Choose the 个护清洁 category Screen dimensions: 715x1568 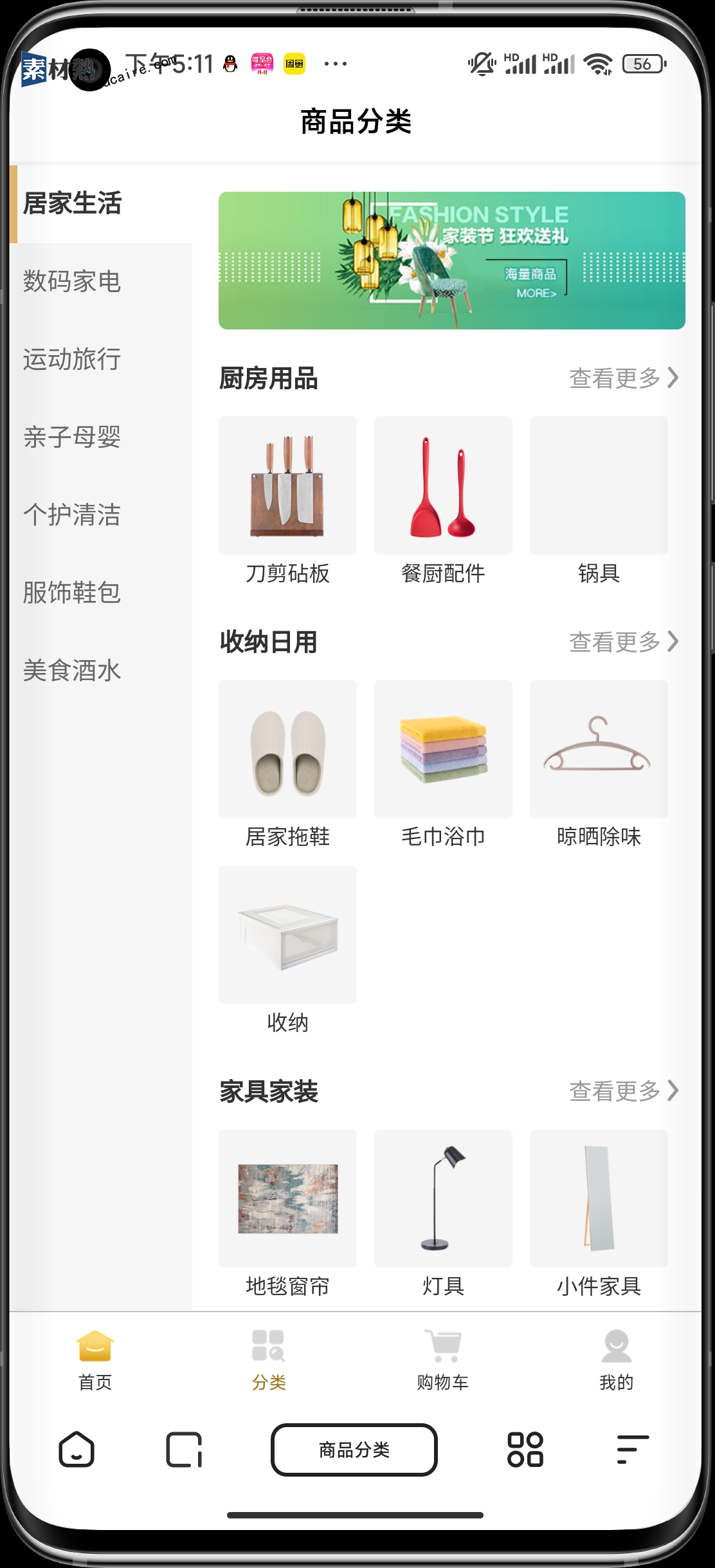tap(72, 515)
